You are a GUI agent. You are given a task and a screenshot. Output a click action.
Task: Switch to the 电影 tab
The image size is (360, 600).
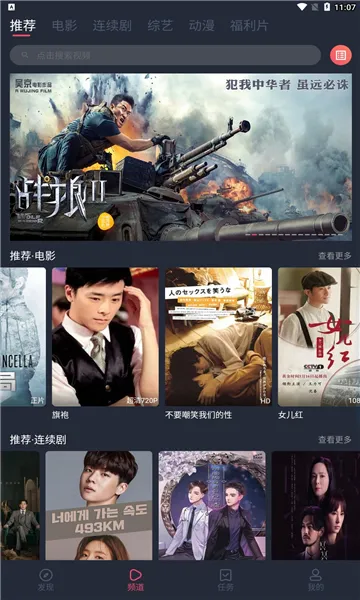pyautogui.click(x=65, y=26)
